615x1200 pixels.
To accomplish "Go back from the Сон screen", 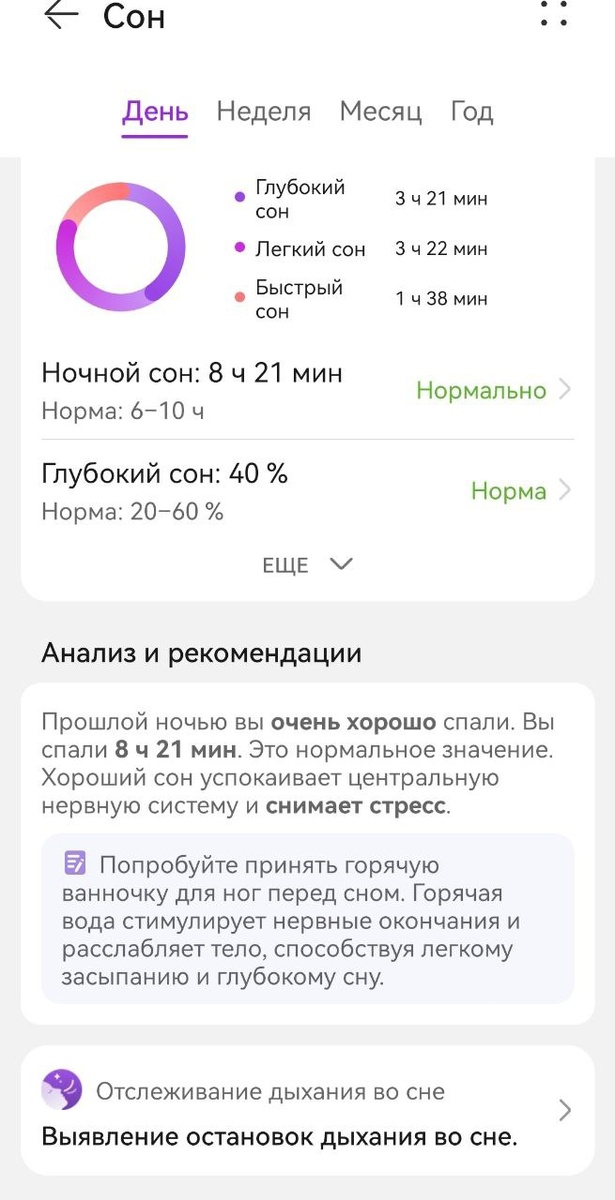I will [61, 15].
